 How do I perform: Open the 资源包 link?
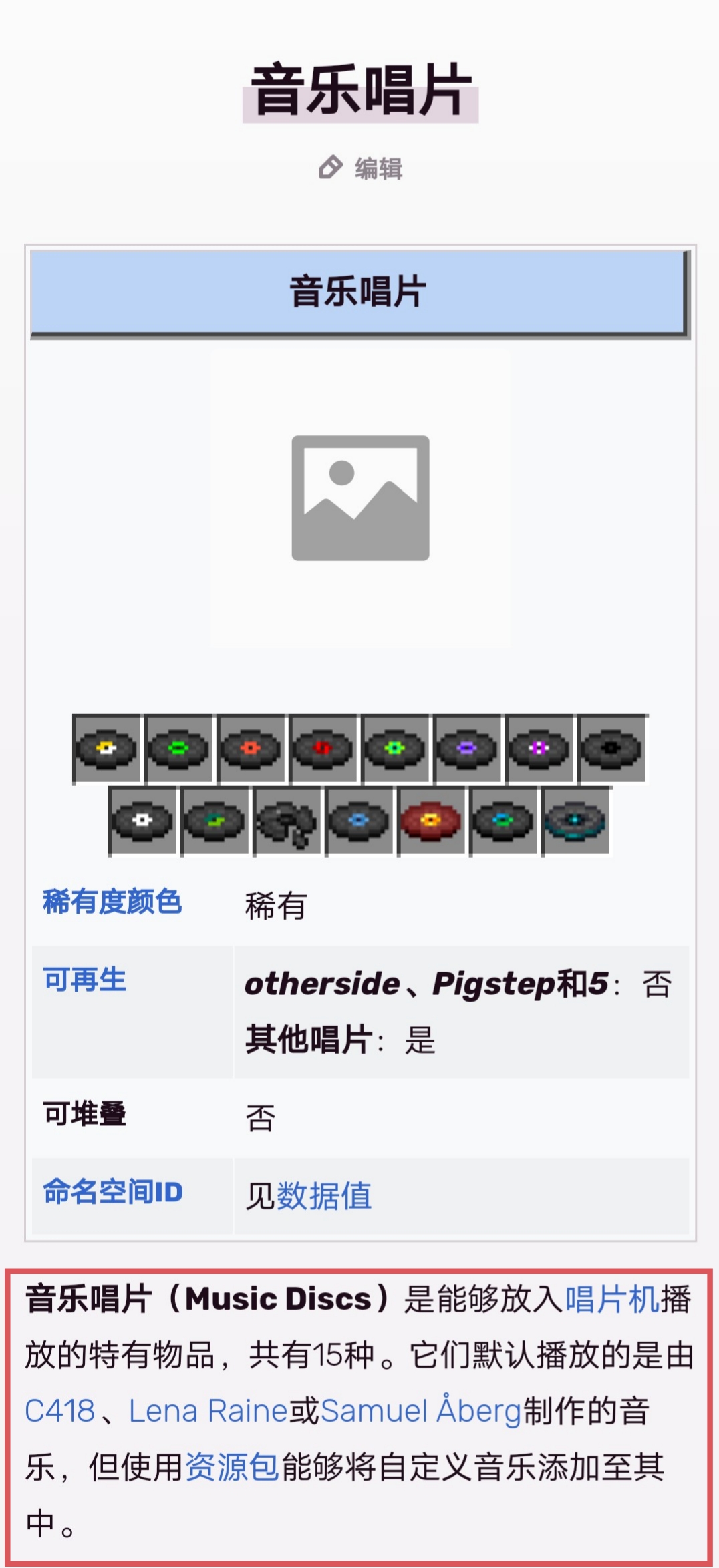(231, 1467)
